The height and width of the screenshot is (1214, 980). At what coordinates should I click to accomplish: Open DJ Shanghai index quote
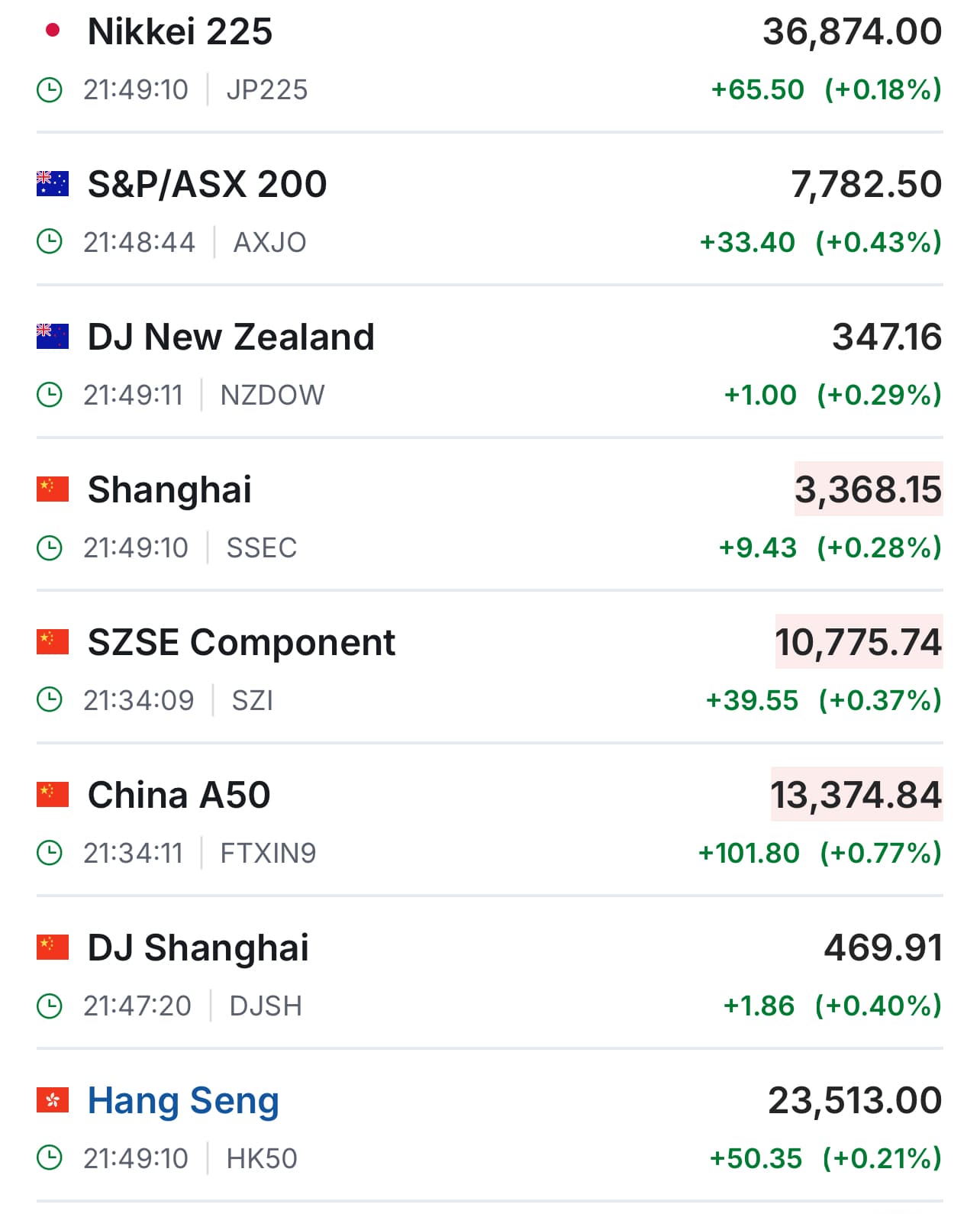tap(198, 948)
